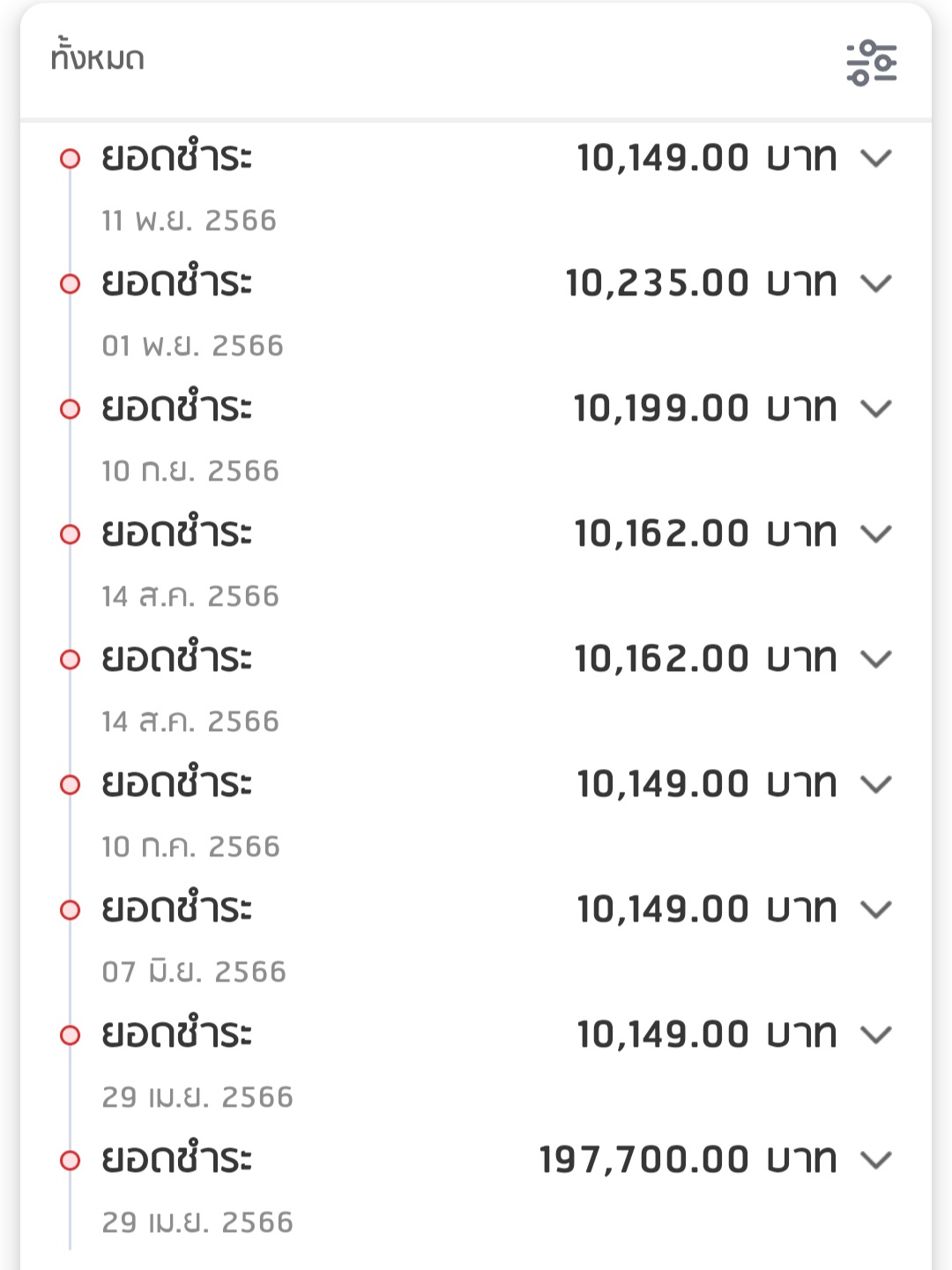Open the filter settings icon
Viewport: 952px width, 1270px height.
click(871, 63)
